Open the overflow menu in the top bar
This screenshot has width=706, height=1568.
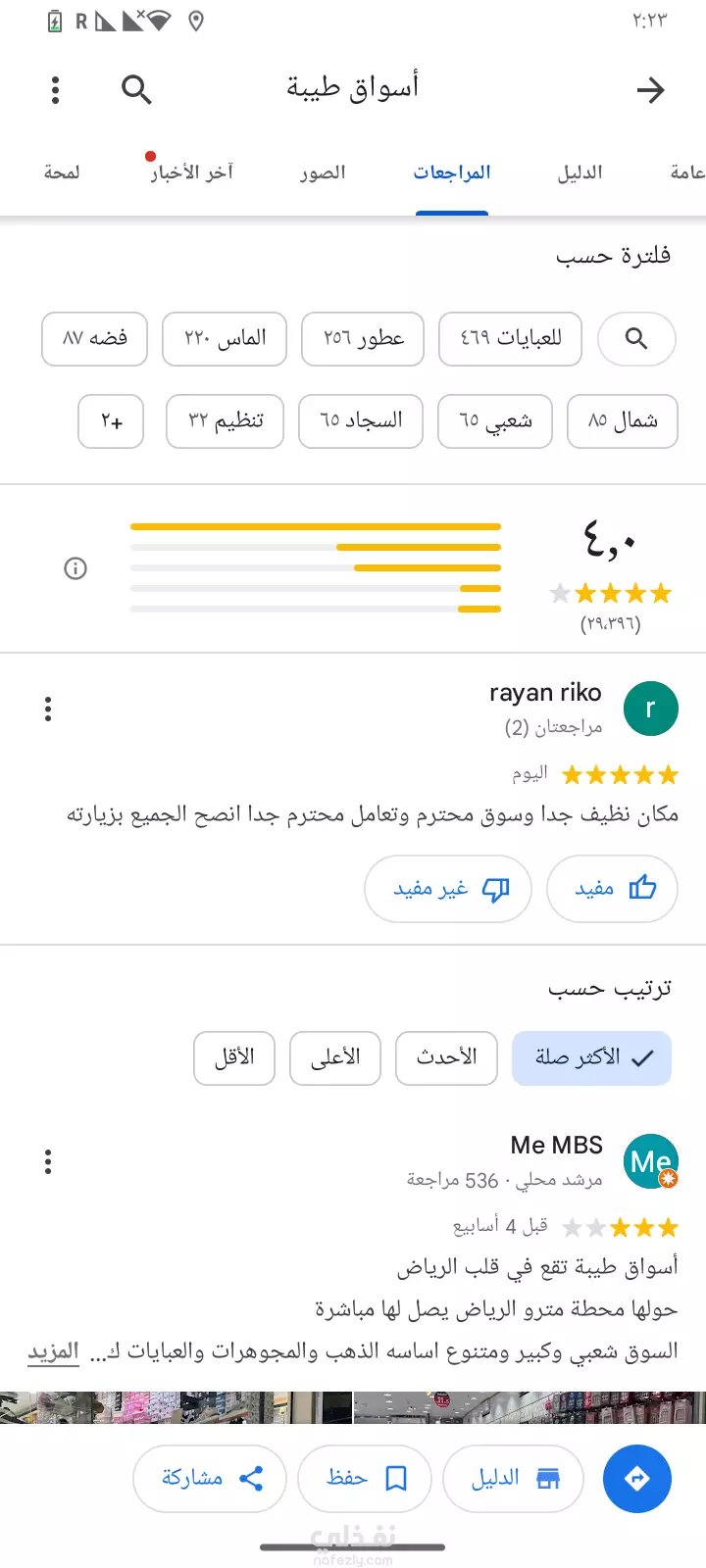click(x=55, y=90)
